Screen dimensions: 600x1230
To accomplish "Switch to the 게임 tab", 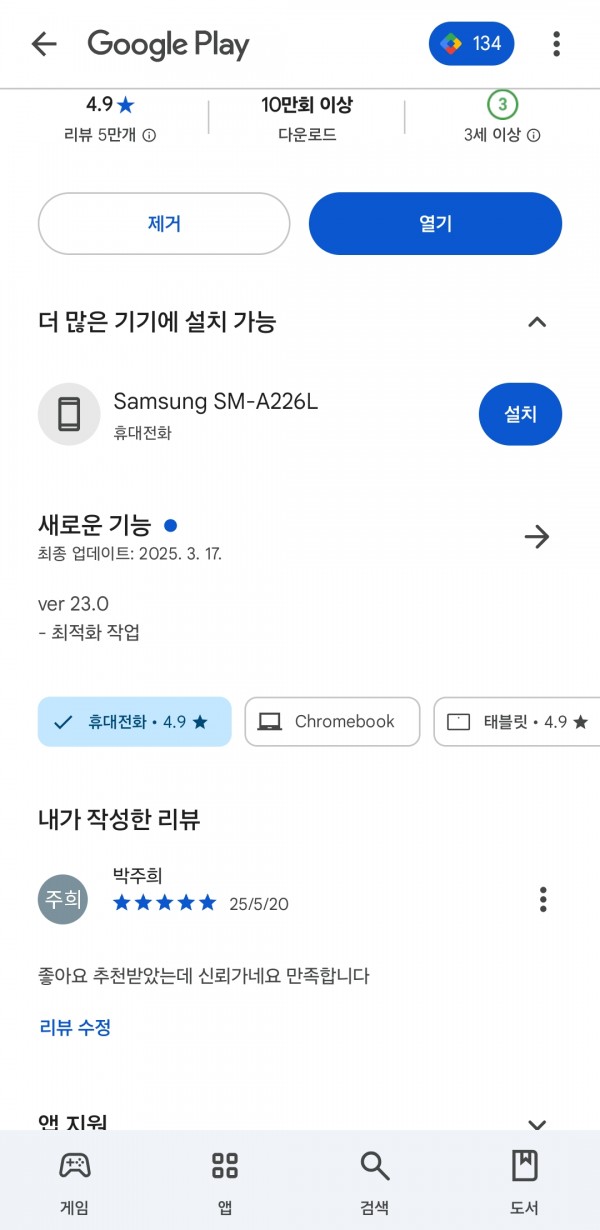I will [x=75, y=1181].
